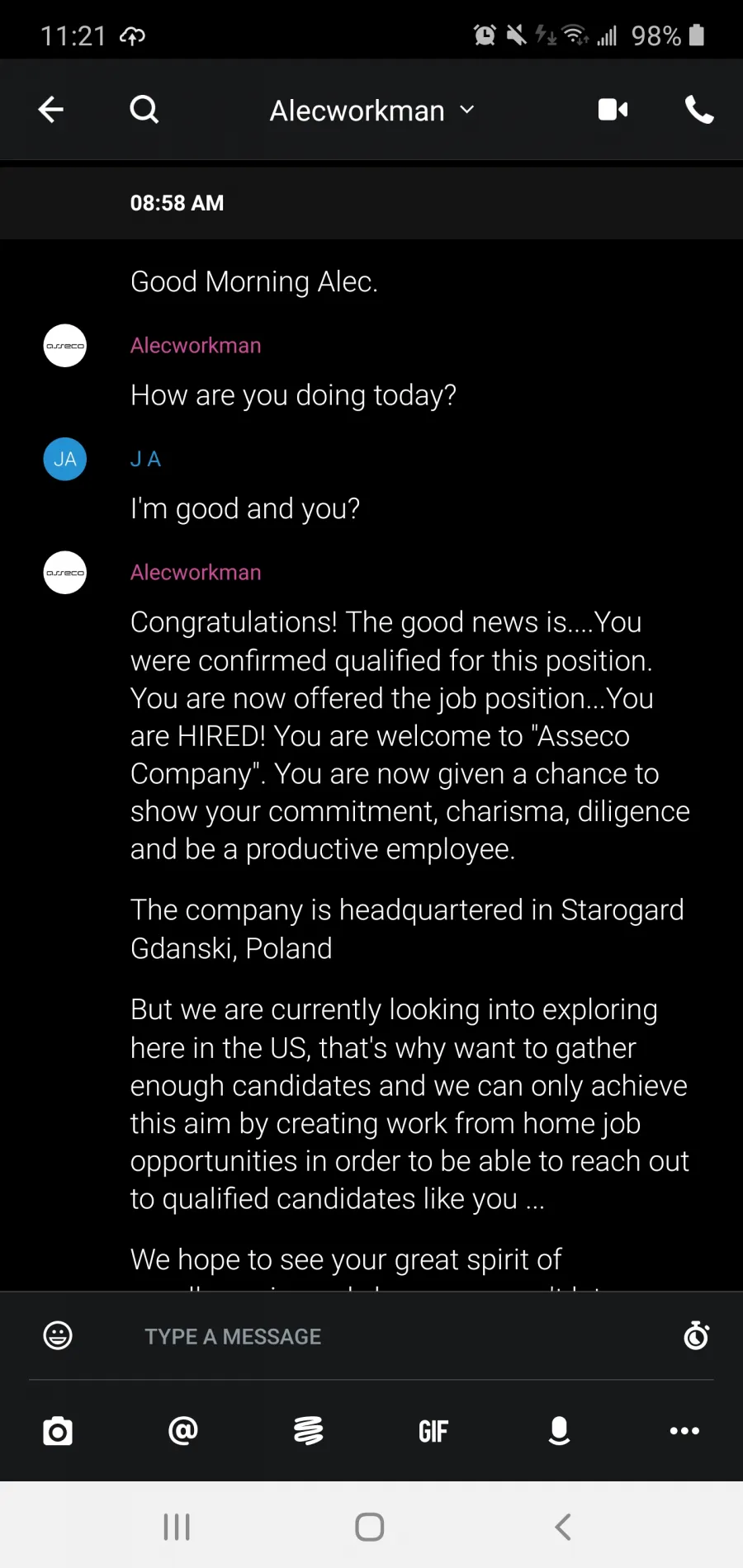Open the GIF picker
This screenshot has width=743, height=1568.
pos(433,1431)
